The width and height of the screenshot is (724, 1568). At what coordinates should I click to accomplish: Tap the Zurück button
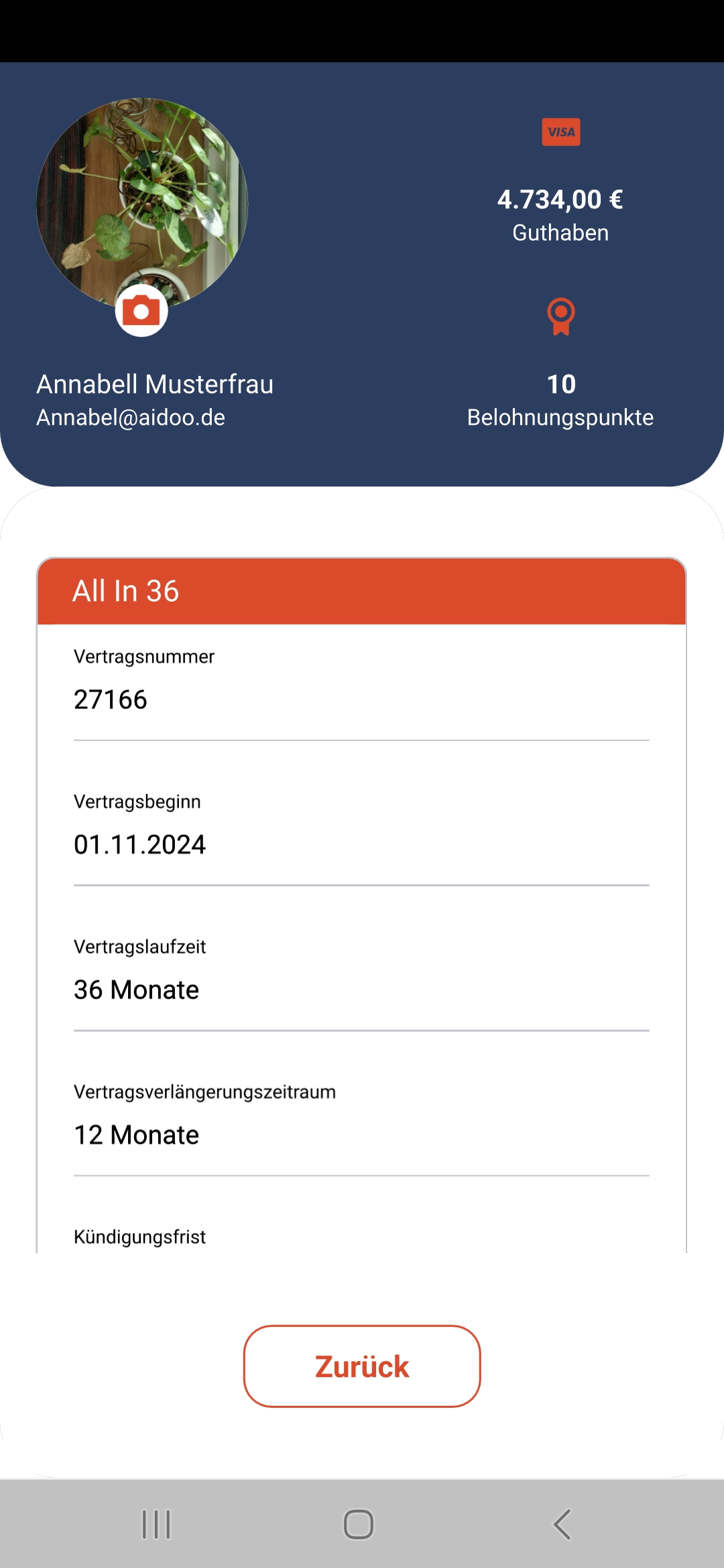(x=362, y=1366)
